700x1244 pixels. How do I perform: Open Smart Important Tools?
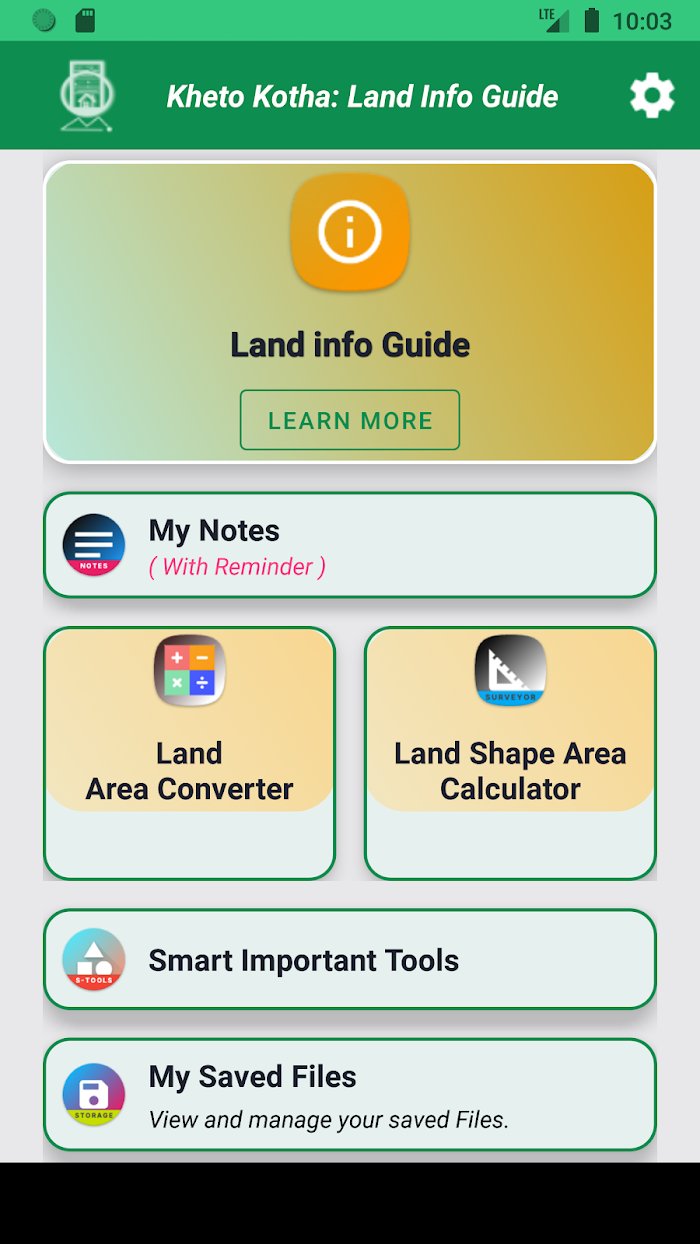[350, 959]
